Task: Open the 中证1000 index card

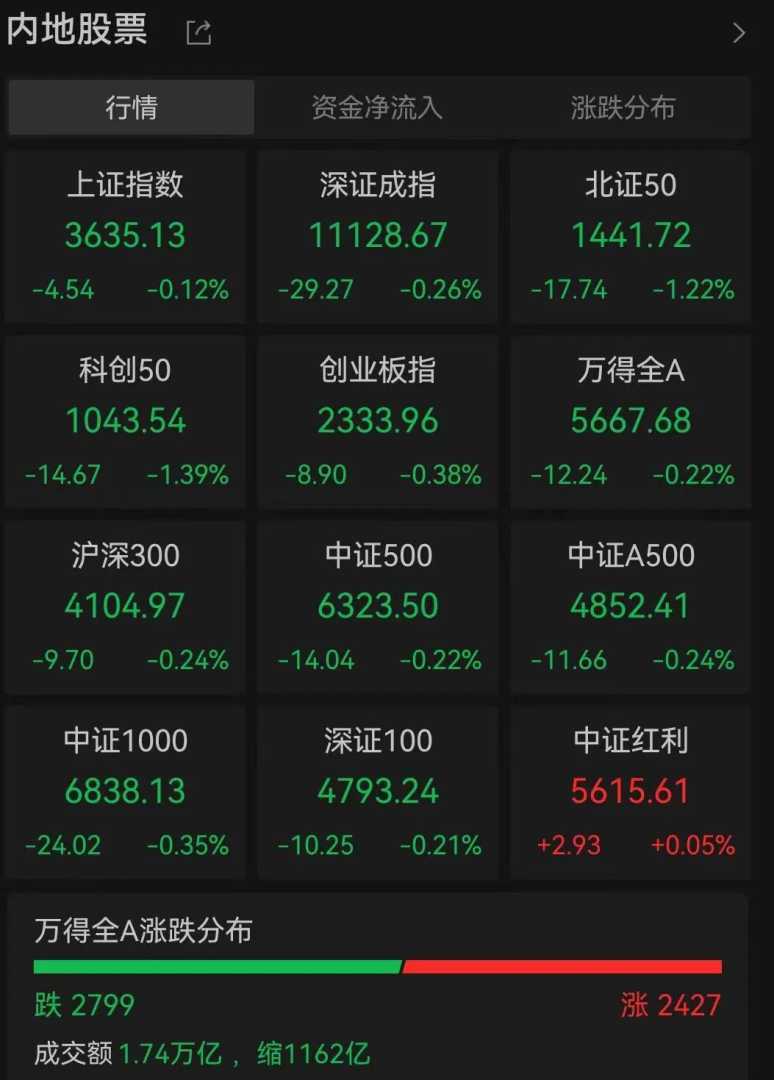Action: 125,791
